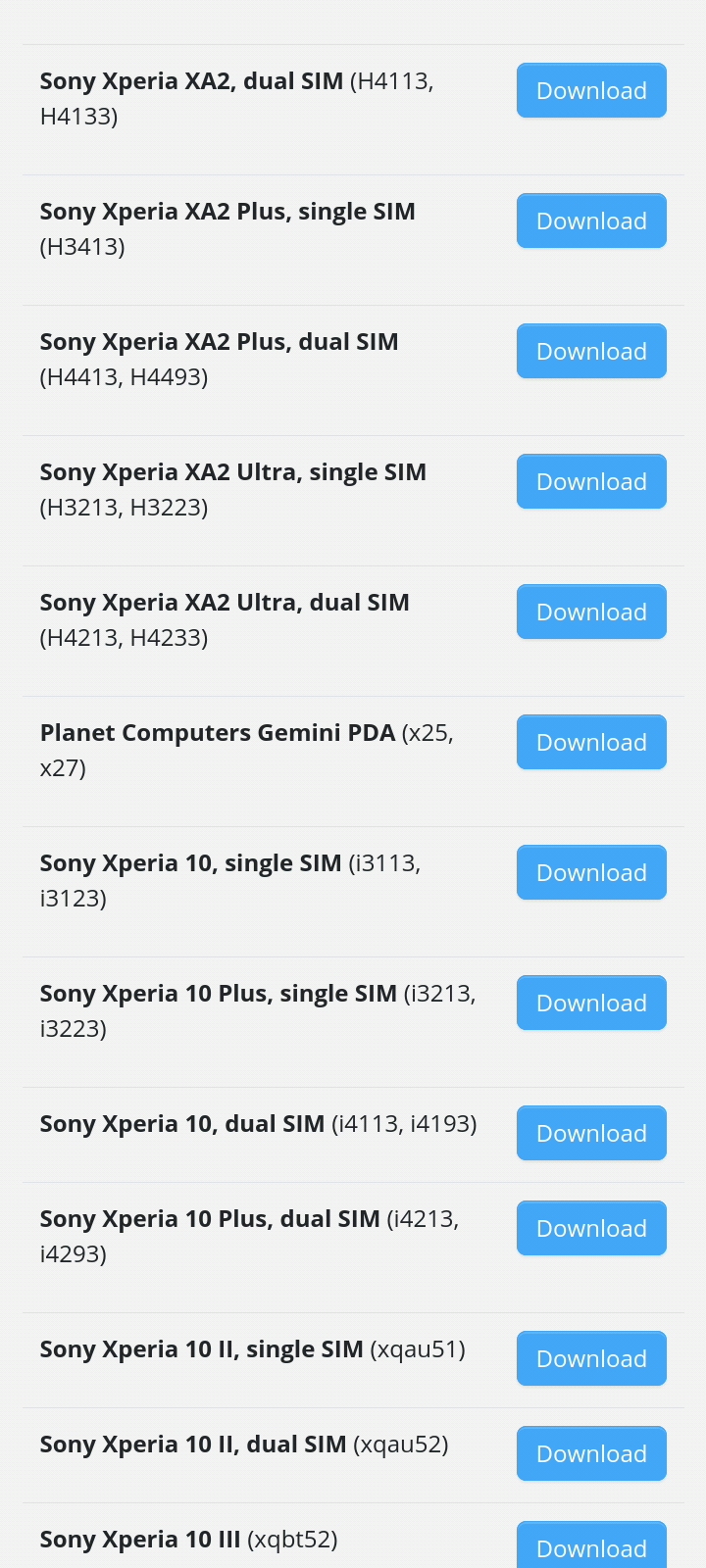Download for Xperia XA2 Plus, single SIM
The height and width of the screenshot is (1568, 706).
(x=591, y=220)
